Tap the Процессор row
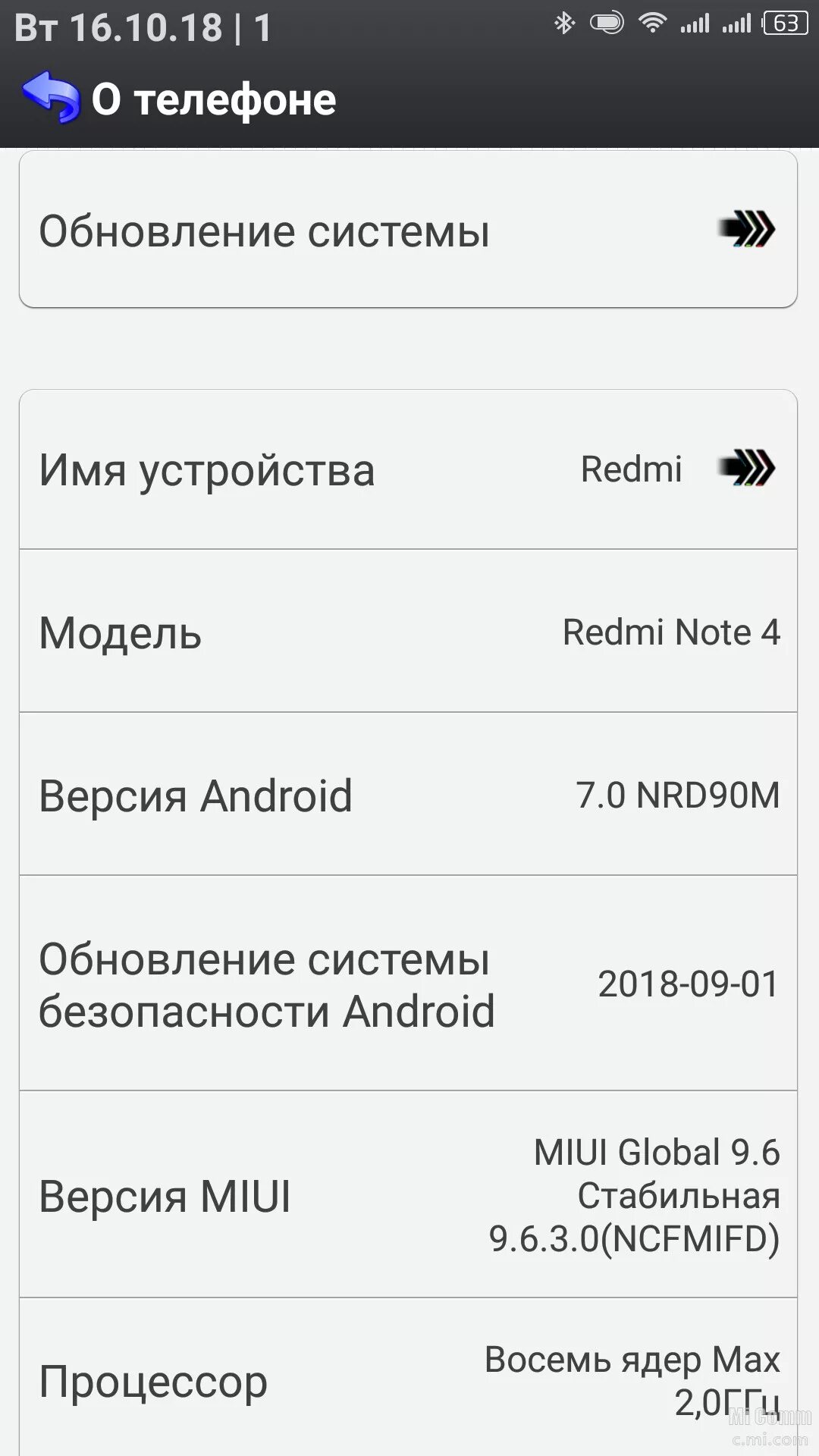 [x=408, y=1377]
